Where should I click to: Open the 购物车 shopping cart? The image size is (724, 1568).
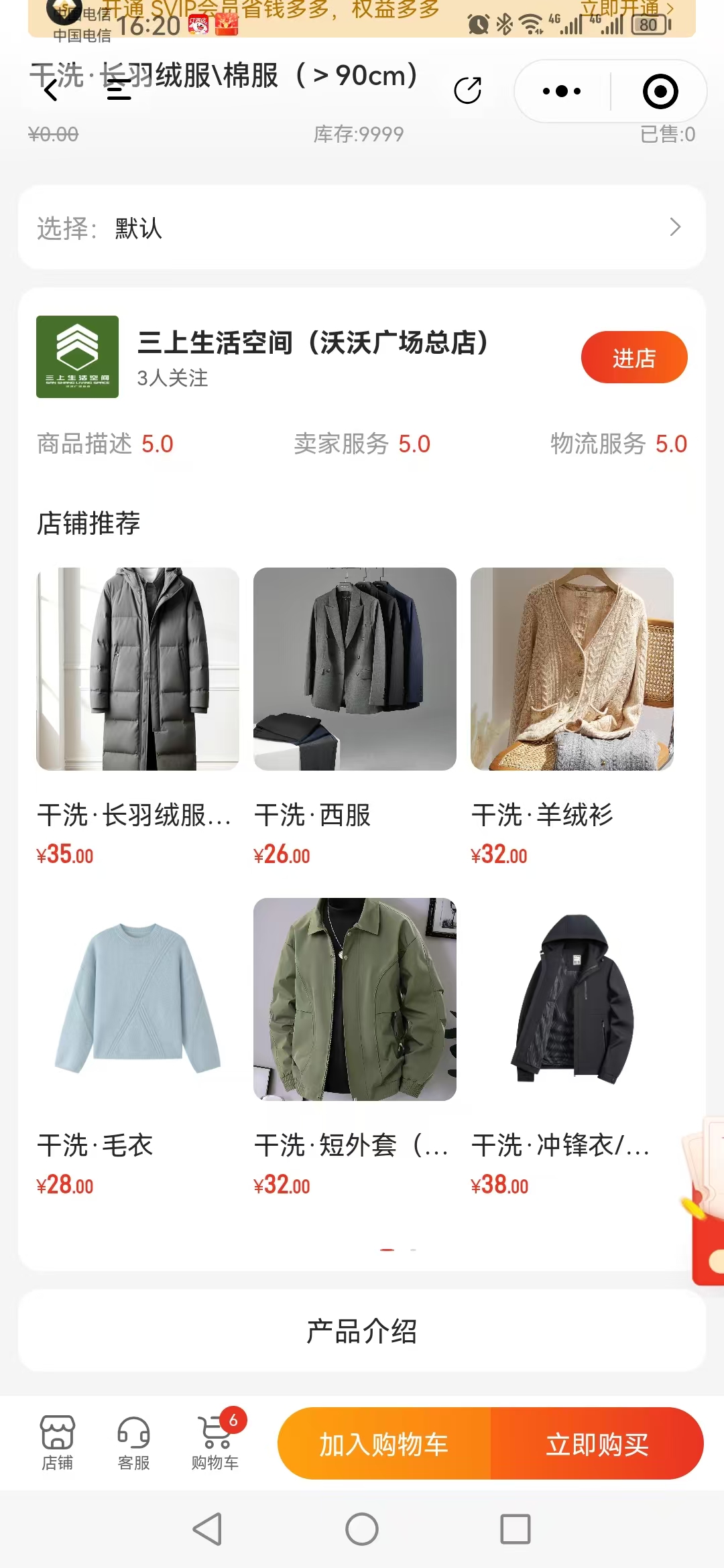(215, 1443)
